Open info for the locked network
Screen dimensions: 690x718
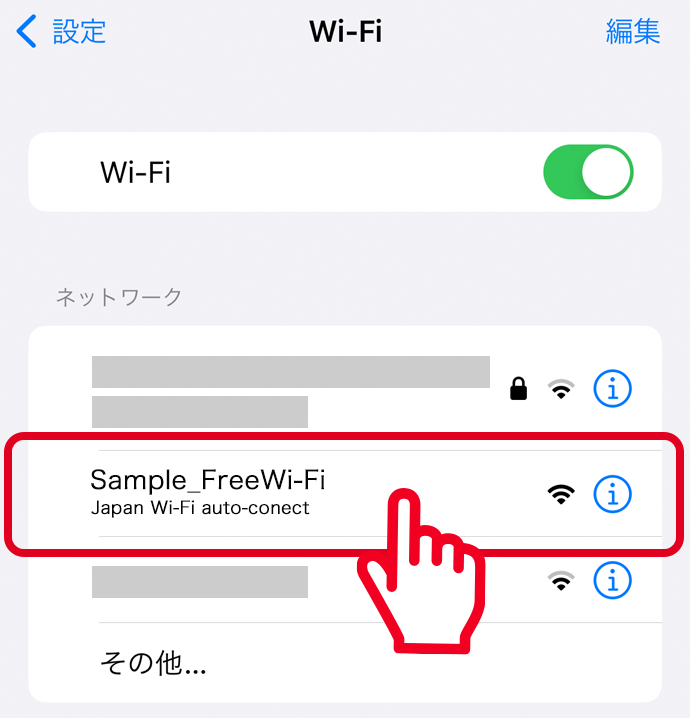(x=613, y=388)
